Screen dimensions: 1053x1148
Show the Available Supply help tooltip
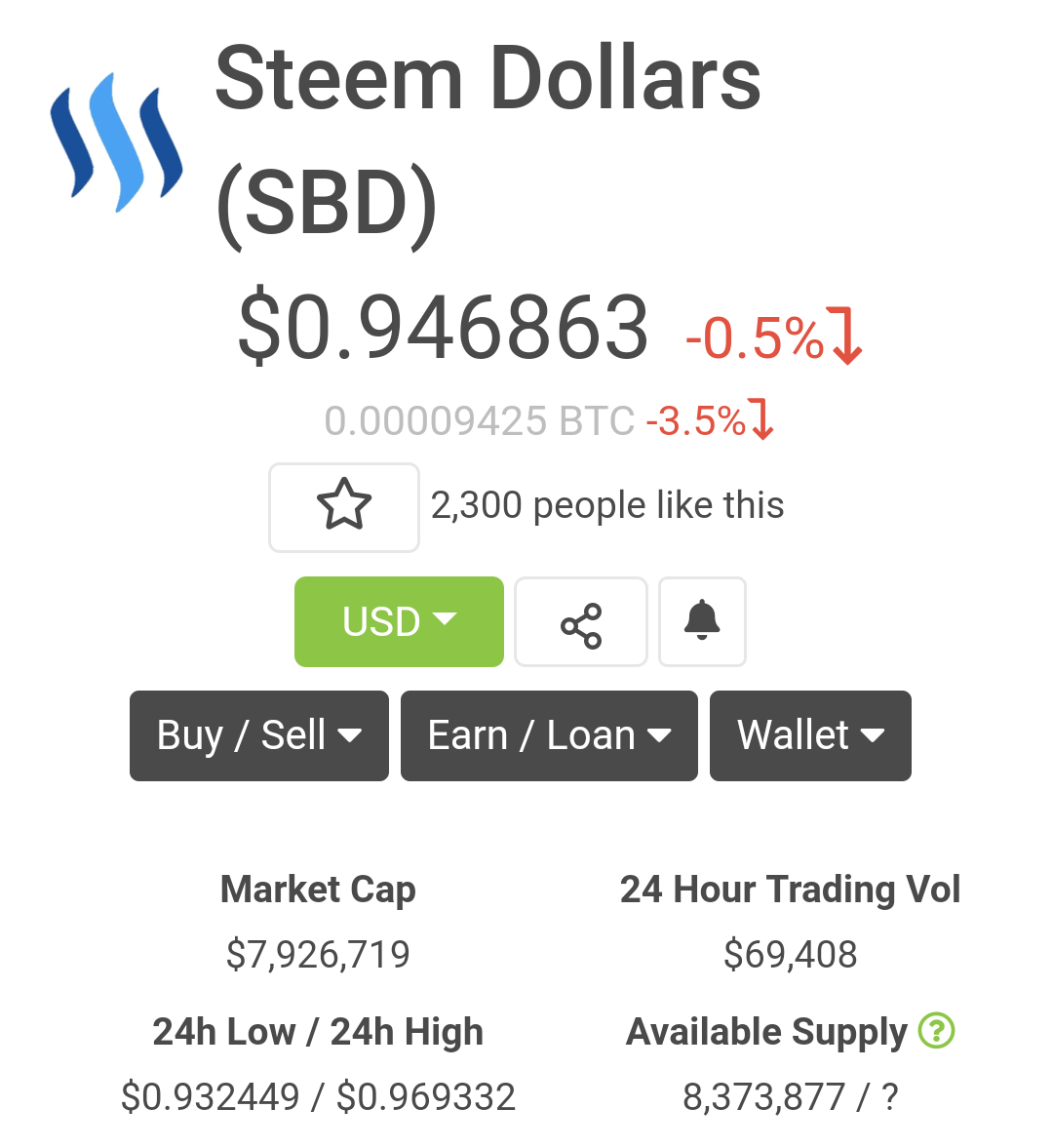click(x=937, y=1030)
